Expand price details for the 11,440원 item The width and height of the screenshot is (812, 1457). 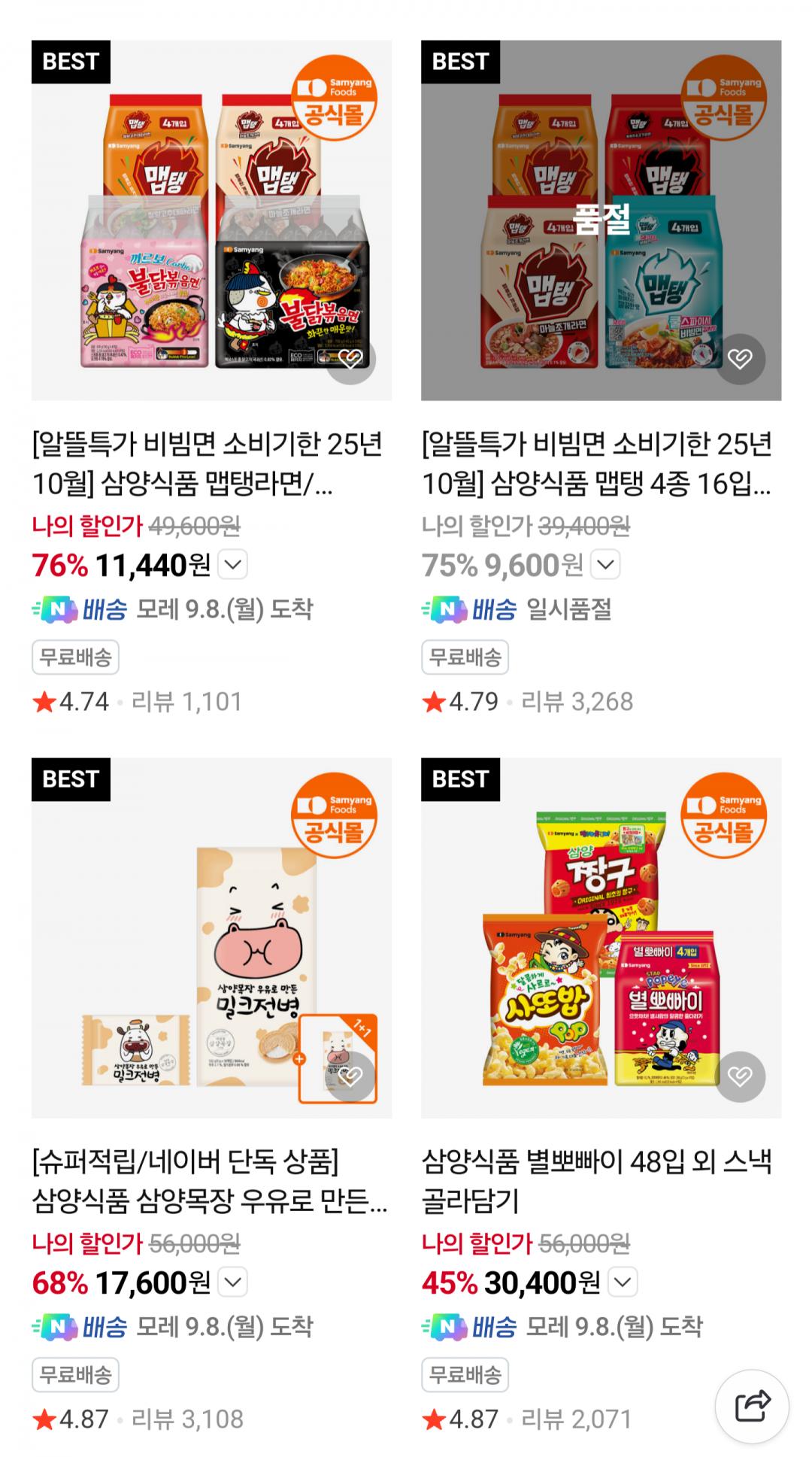point(232,565)
